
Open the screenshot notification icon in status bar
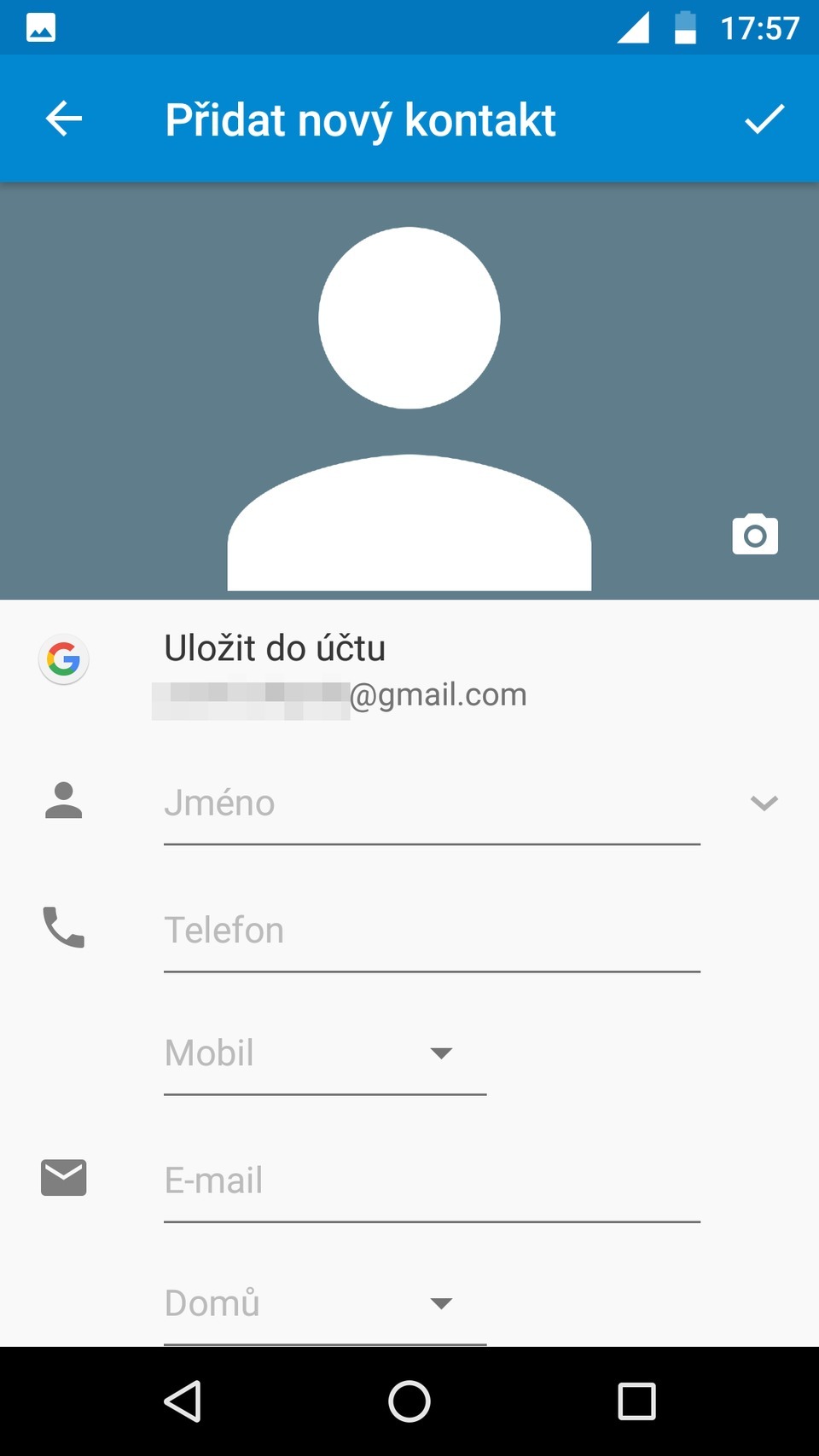click(x=40, y=26)
